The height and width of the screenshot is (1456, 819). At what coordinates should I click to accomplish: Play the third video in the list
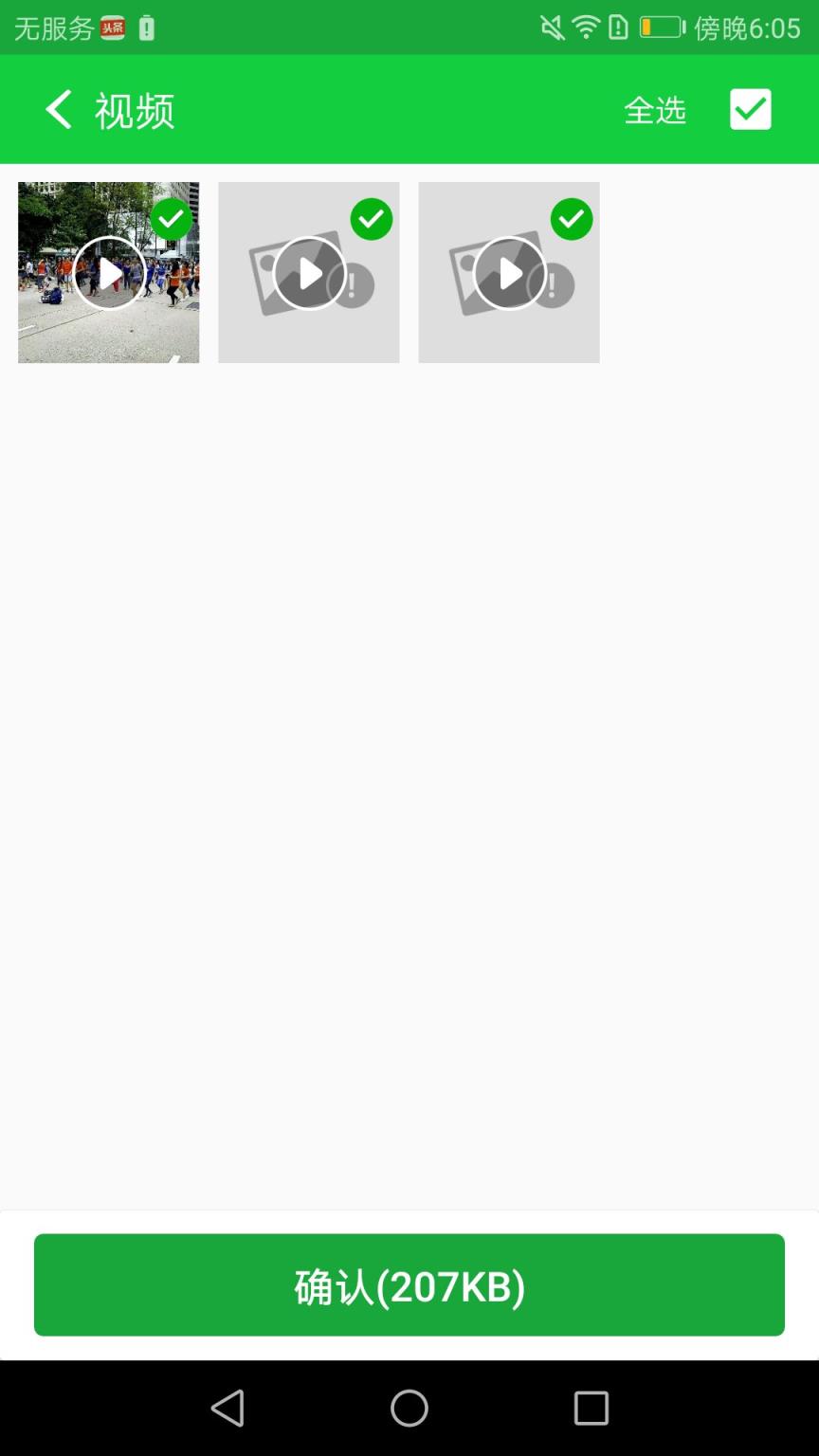(508, 272)
